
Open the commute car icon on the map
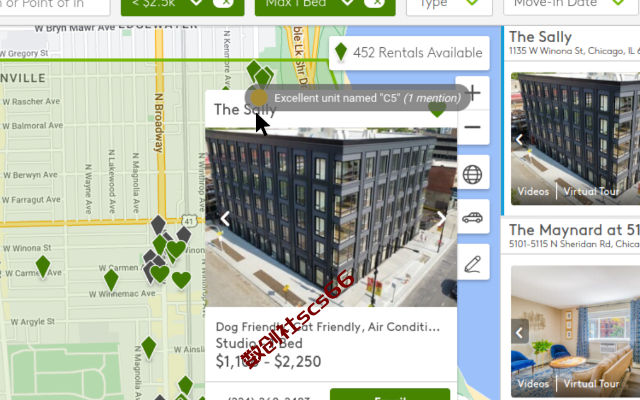click(473, 217)
